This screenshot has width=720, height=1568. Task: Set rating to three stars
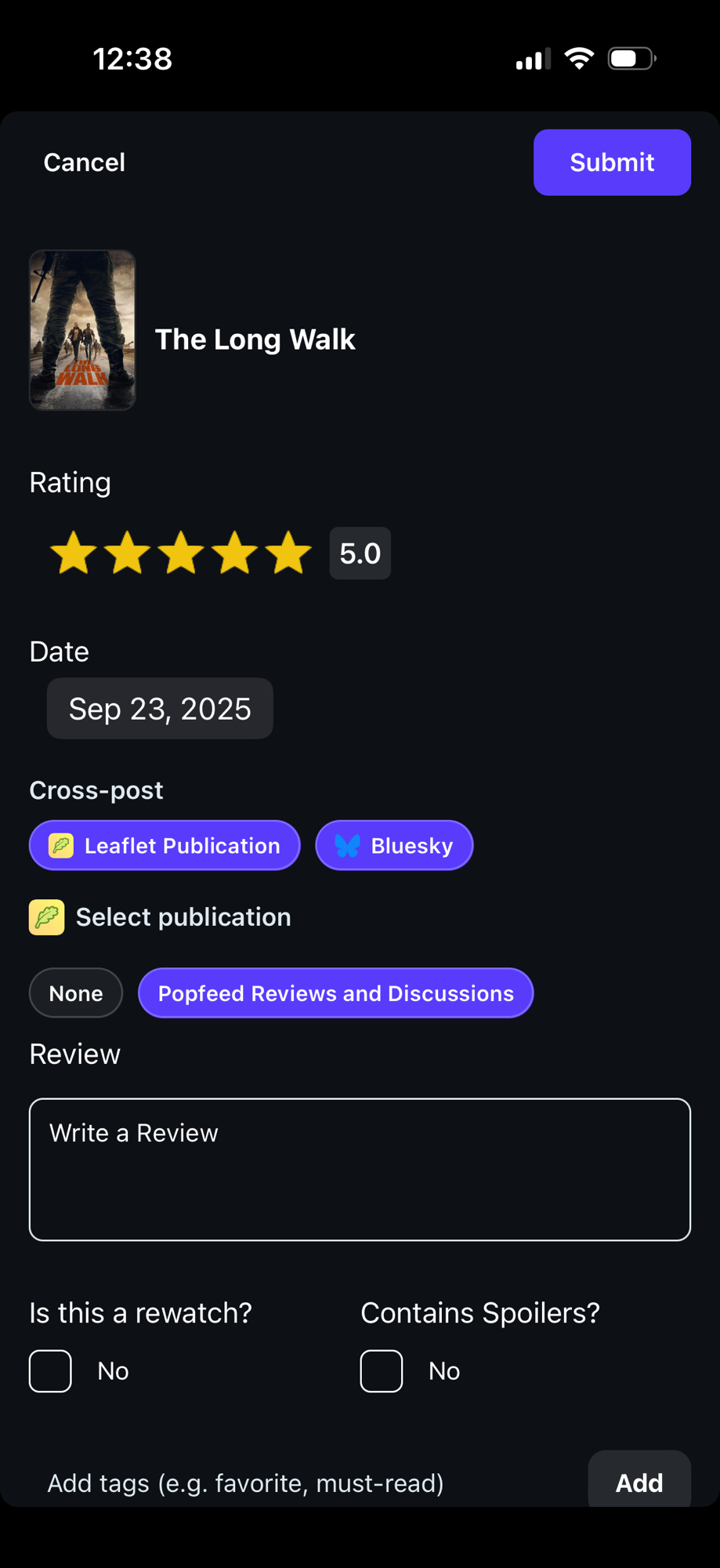click(x=181, y=554)
